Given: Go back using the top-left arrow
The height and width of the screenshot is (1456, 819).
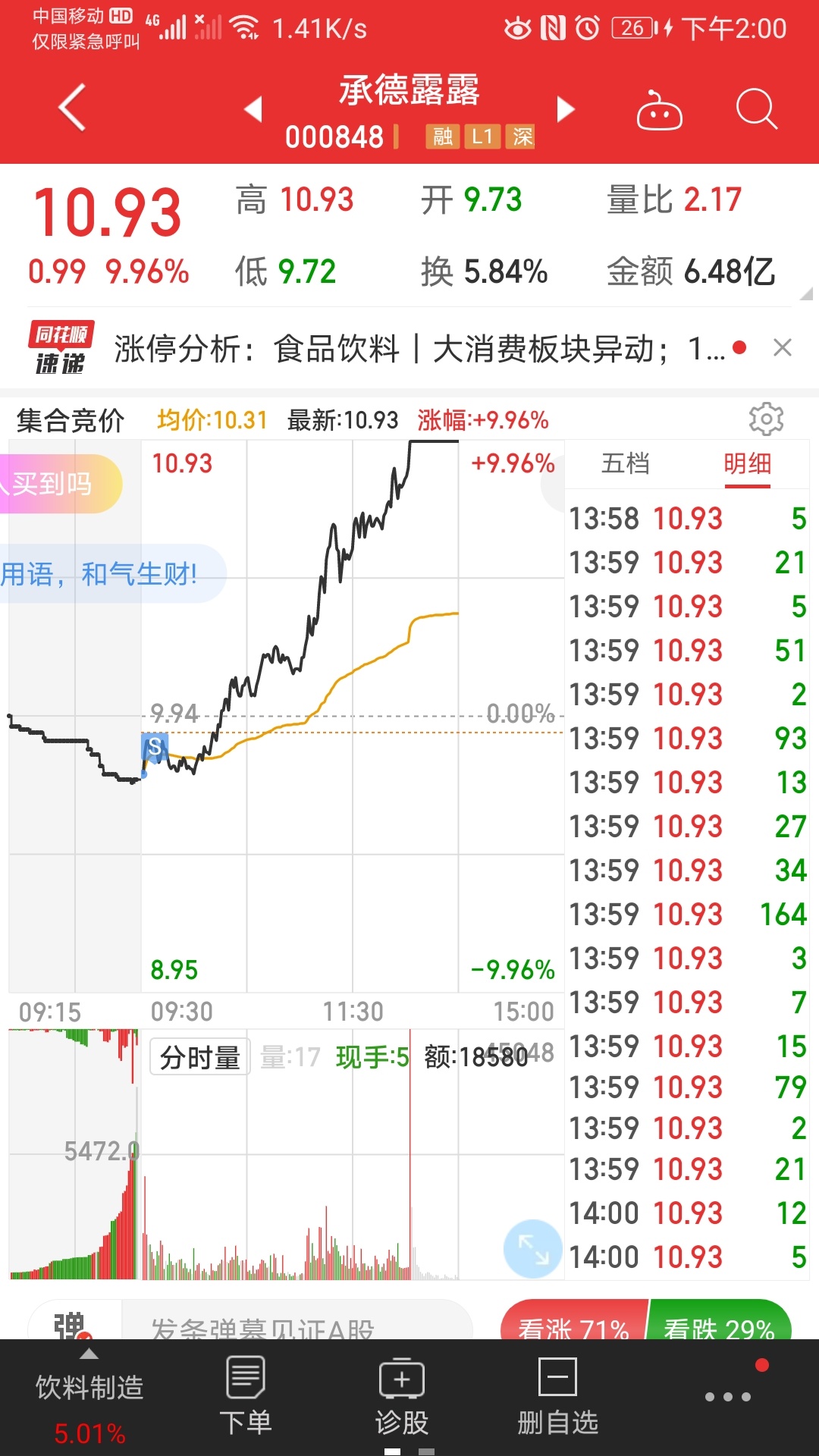Looking at the screenshot, I should click(72, 108).
